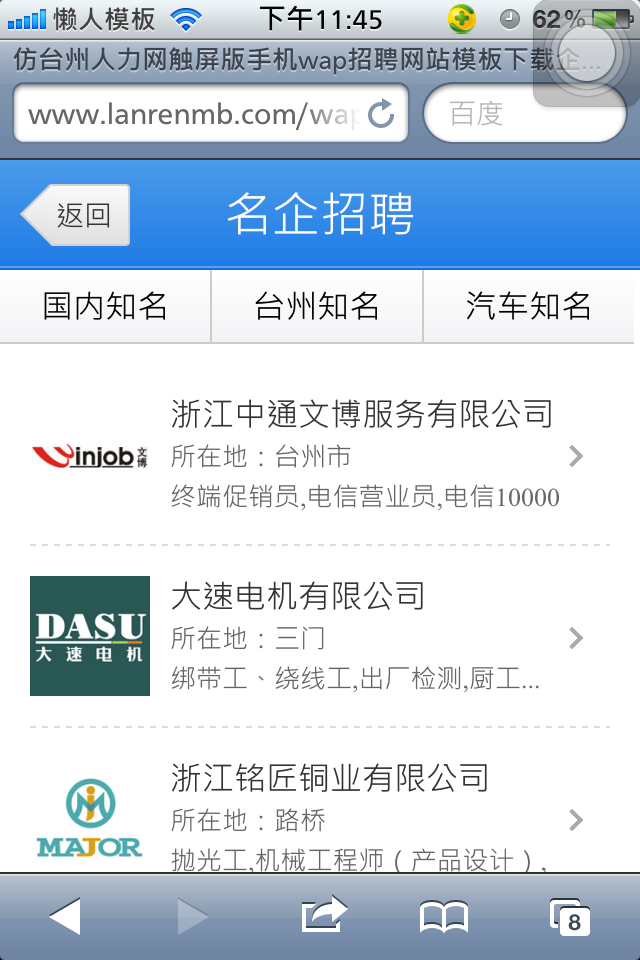Image resolution: width=640 pixels, height=960 pixels.
Task: Reload the page with the refresh icon
Action: tap(381, 115)
